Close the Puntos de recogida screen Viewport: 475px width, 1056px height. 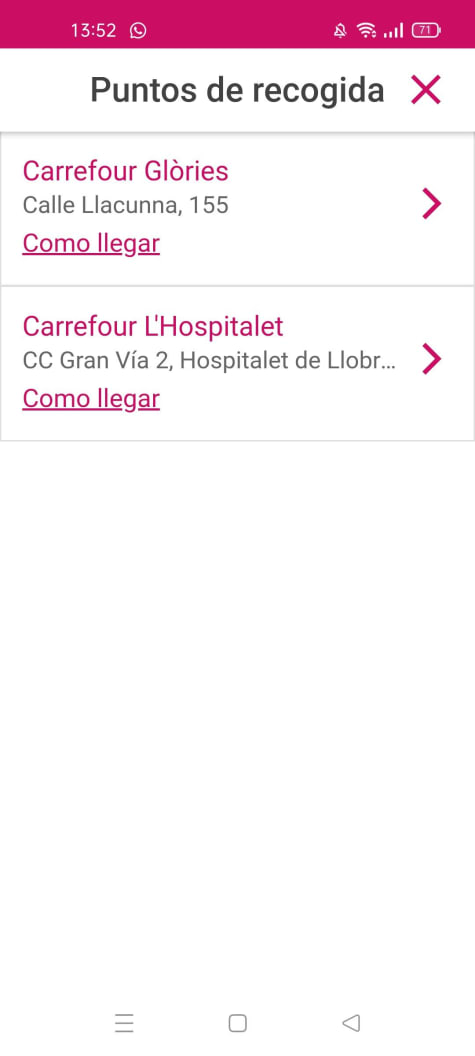point(426,90)
